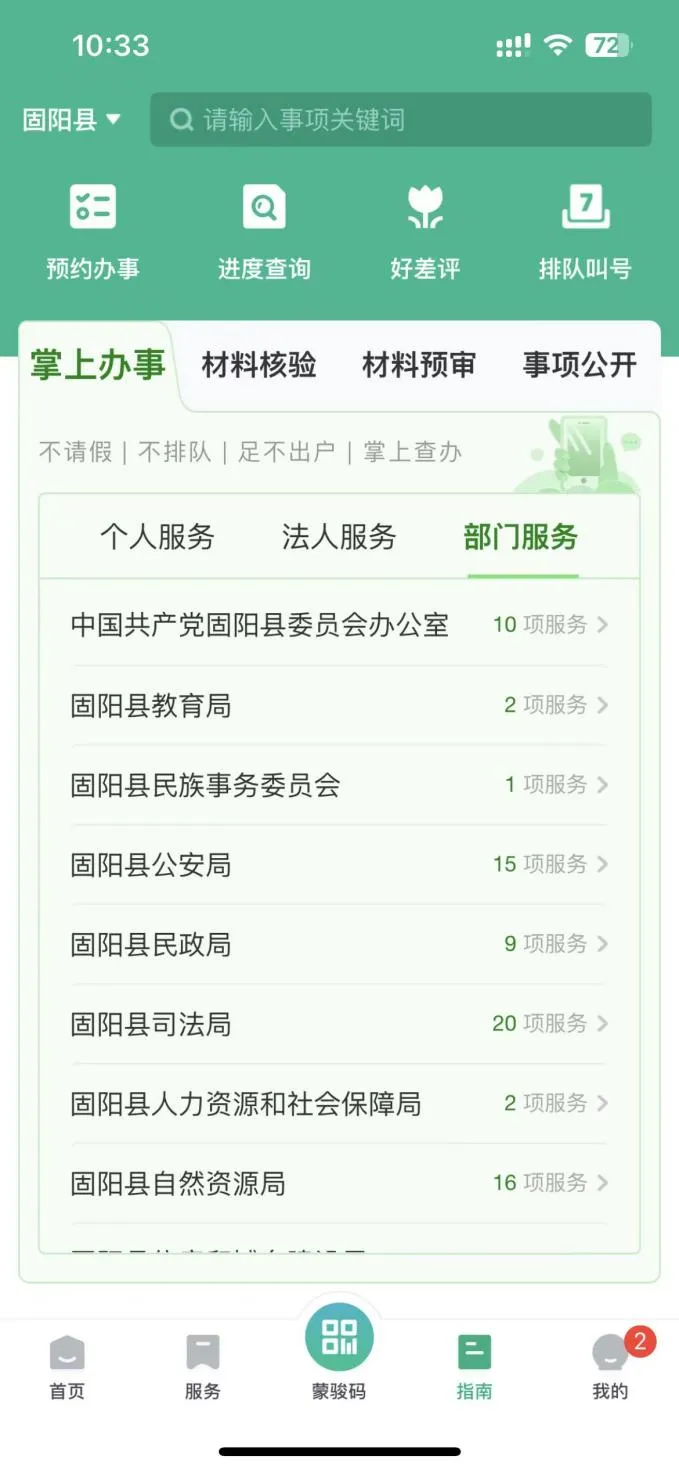679x1470 pixels.
Task: Select the 个人服务 sub-tab
Action: [157, 537]
